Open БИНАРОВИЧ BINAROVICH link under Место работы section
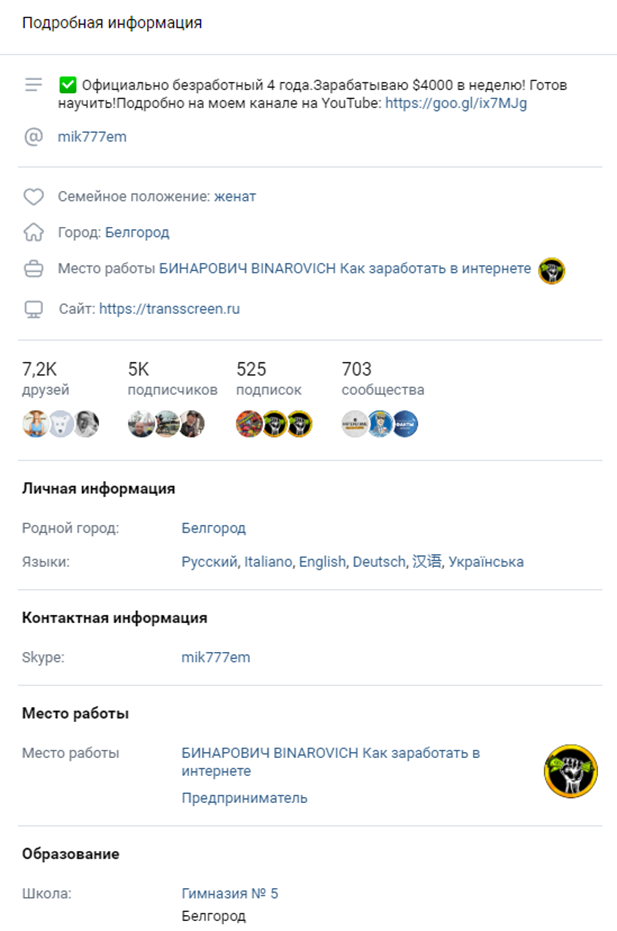617x931 pixels. coord(330,752)
